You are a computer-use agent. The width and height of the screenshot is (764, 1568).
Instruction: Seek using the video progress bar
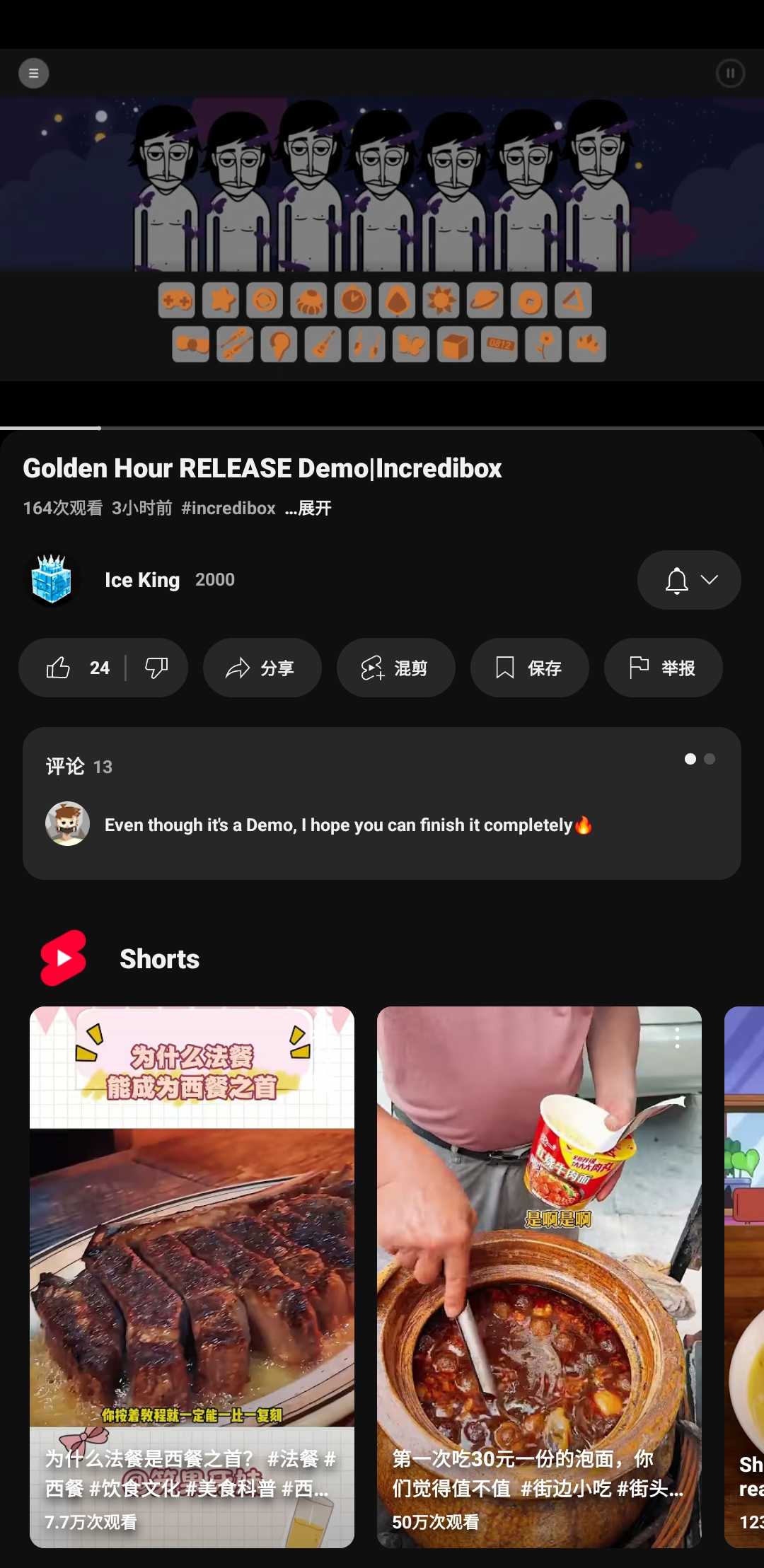click(x=382, y=428)
